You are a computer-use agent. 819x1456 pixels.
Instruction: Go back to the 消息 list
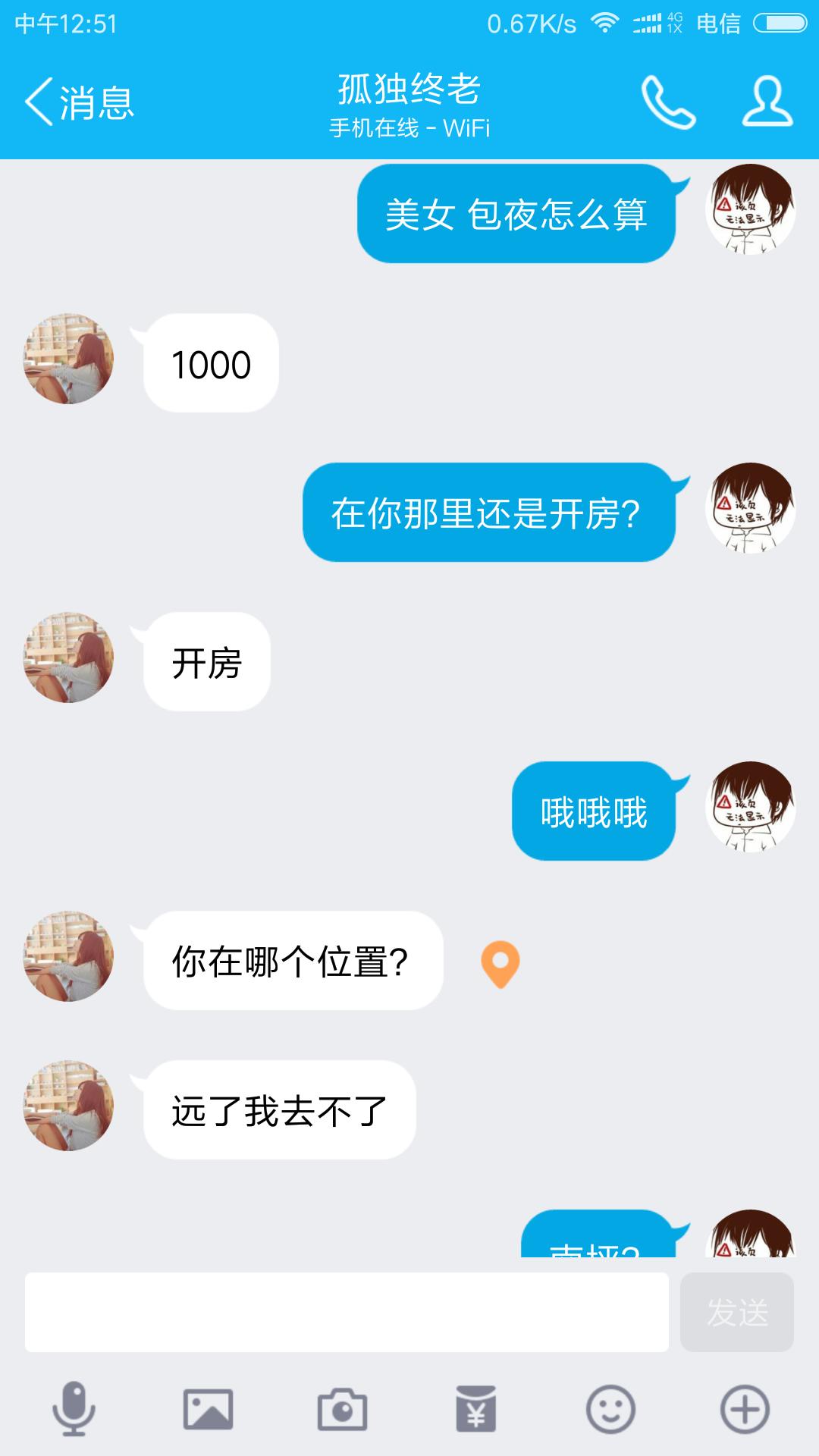point(80,102)
